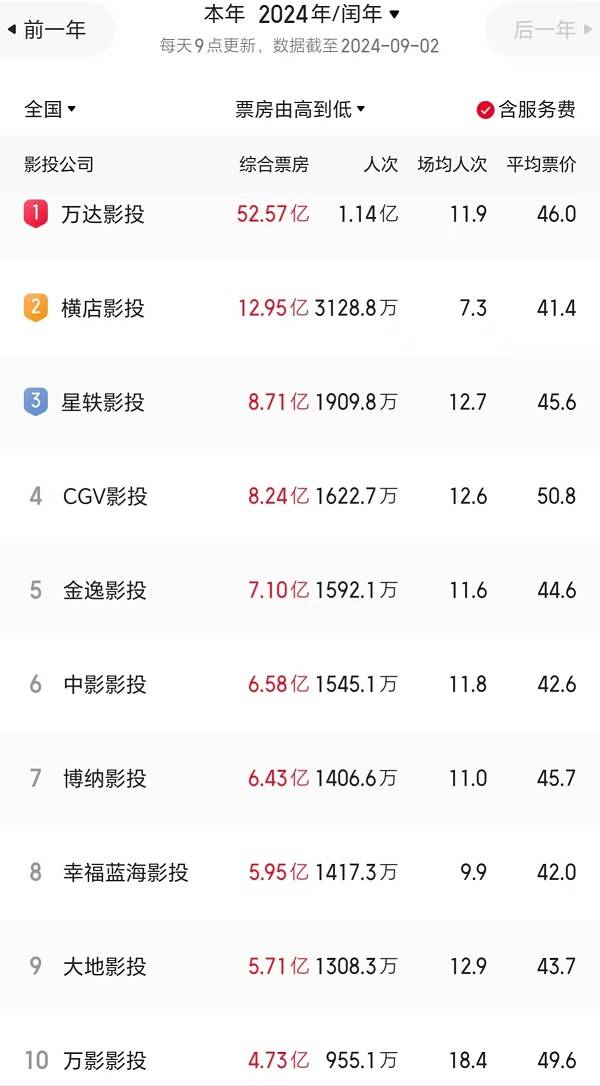Open the 2024年 year picker dropdown

(x=329, y=14)
